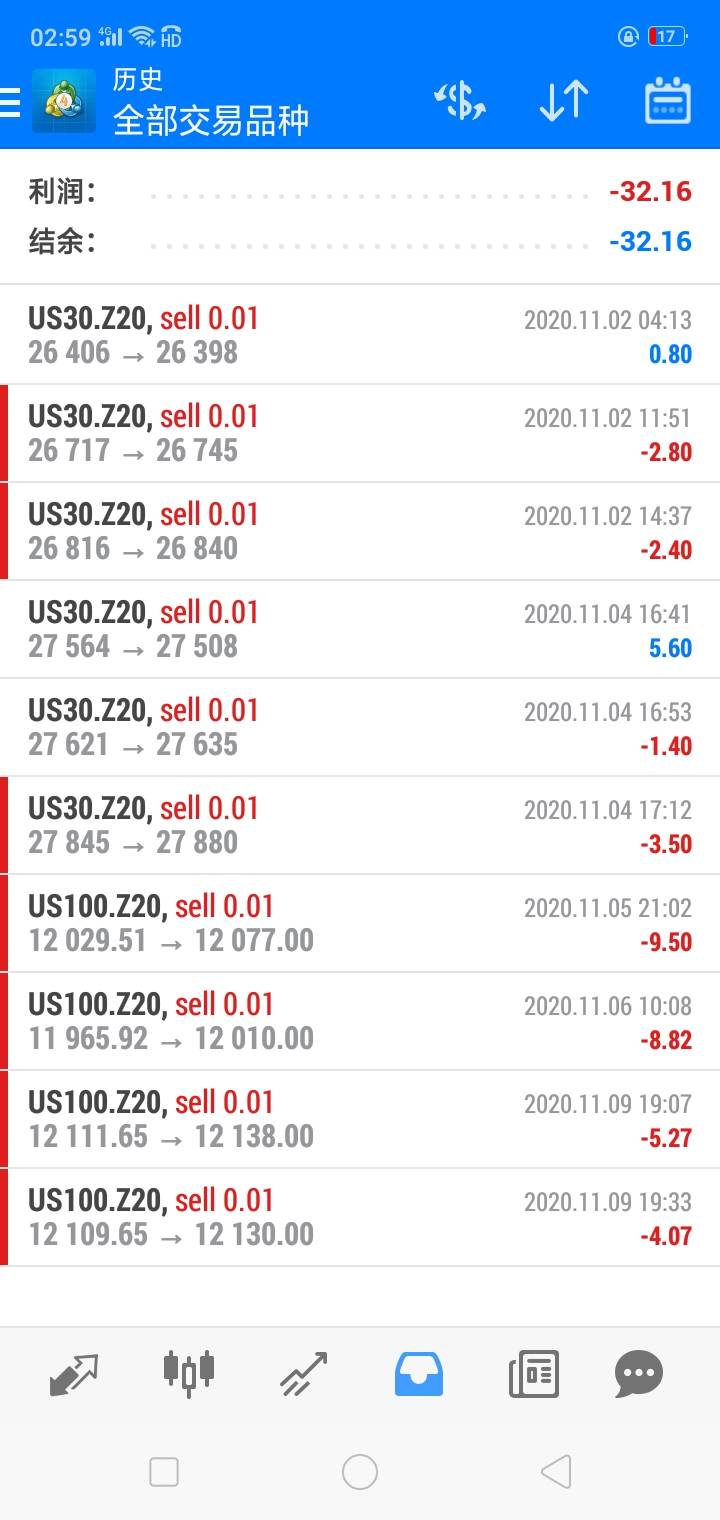The width and height of the screenshot is (720, 1520).
Task: Expand the US30.Z20 trade from 11:51
Action: (360, 433)
